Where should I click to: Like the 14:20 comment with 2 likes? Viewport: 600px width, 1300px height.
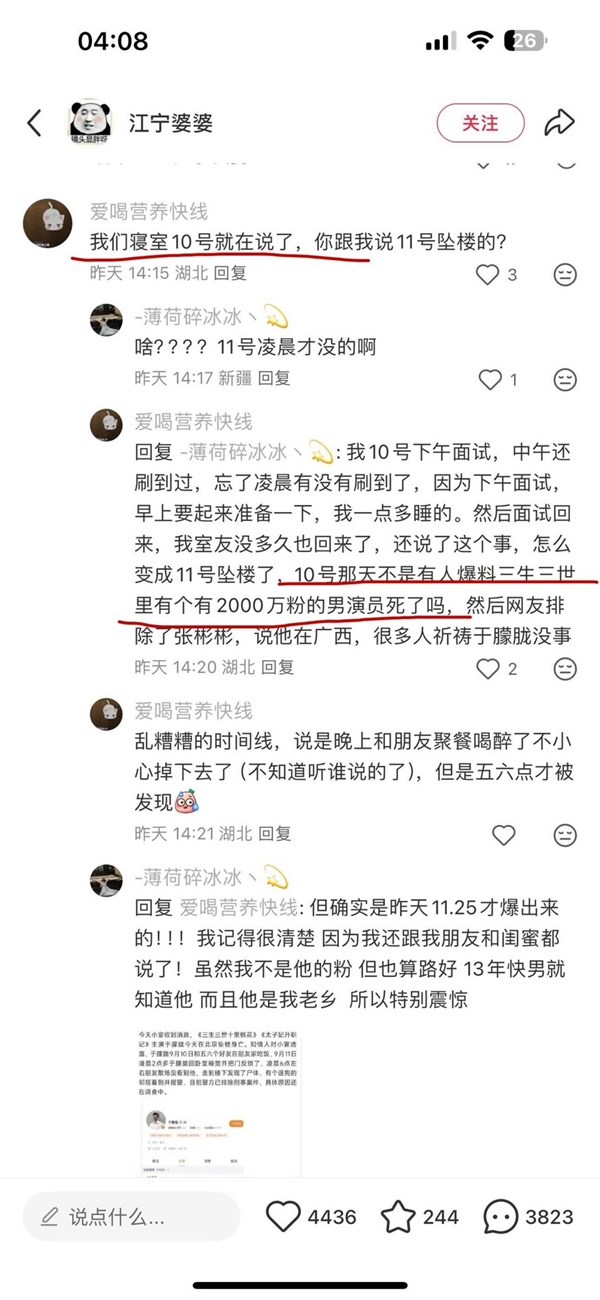click(x=488, y=668)
